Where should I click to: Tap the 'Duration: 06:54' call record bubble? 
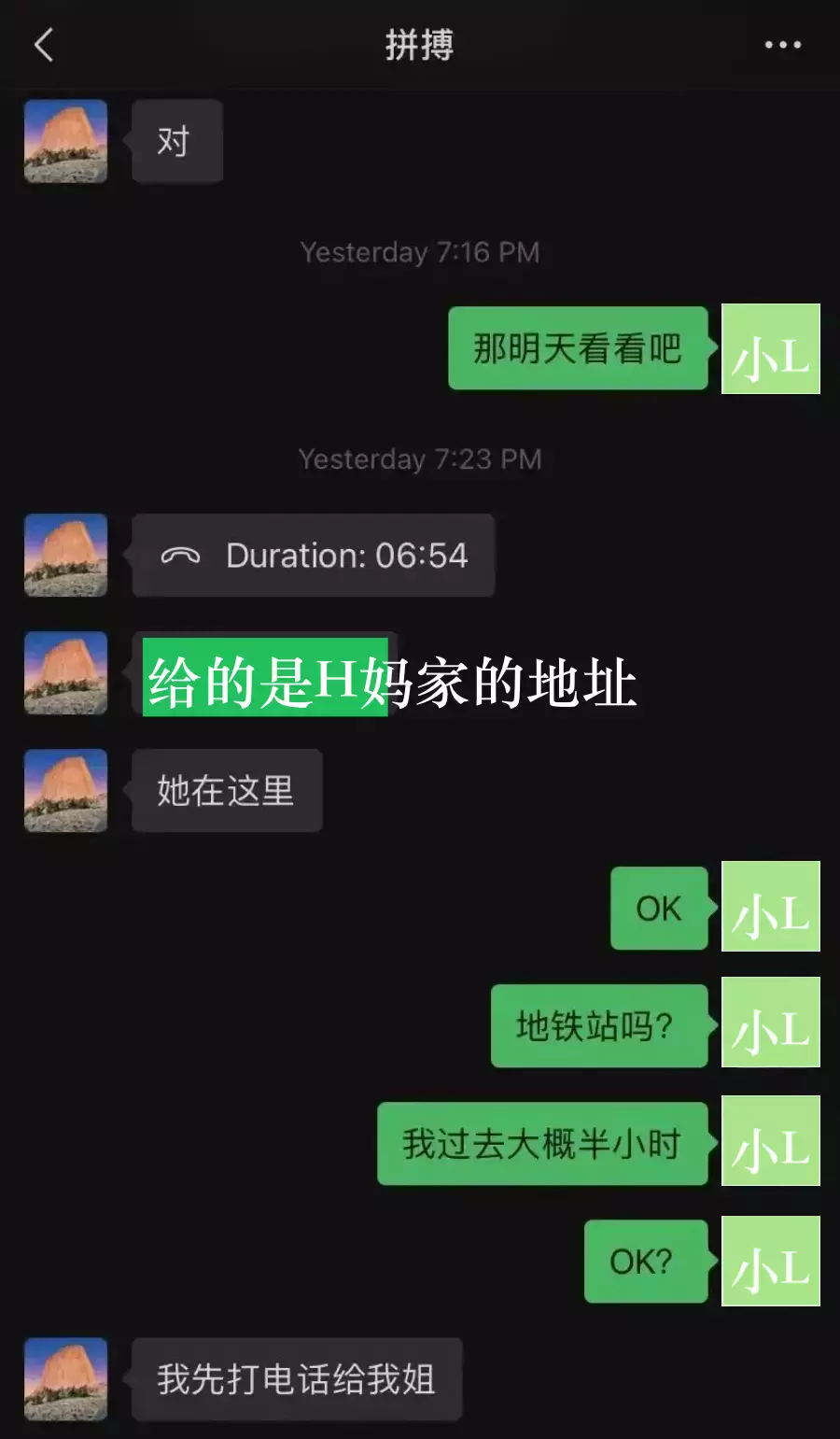click(x=315, y=555)
